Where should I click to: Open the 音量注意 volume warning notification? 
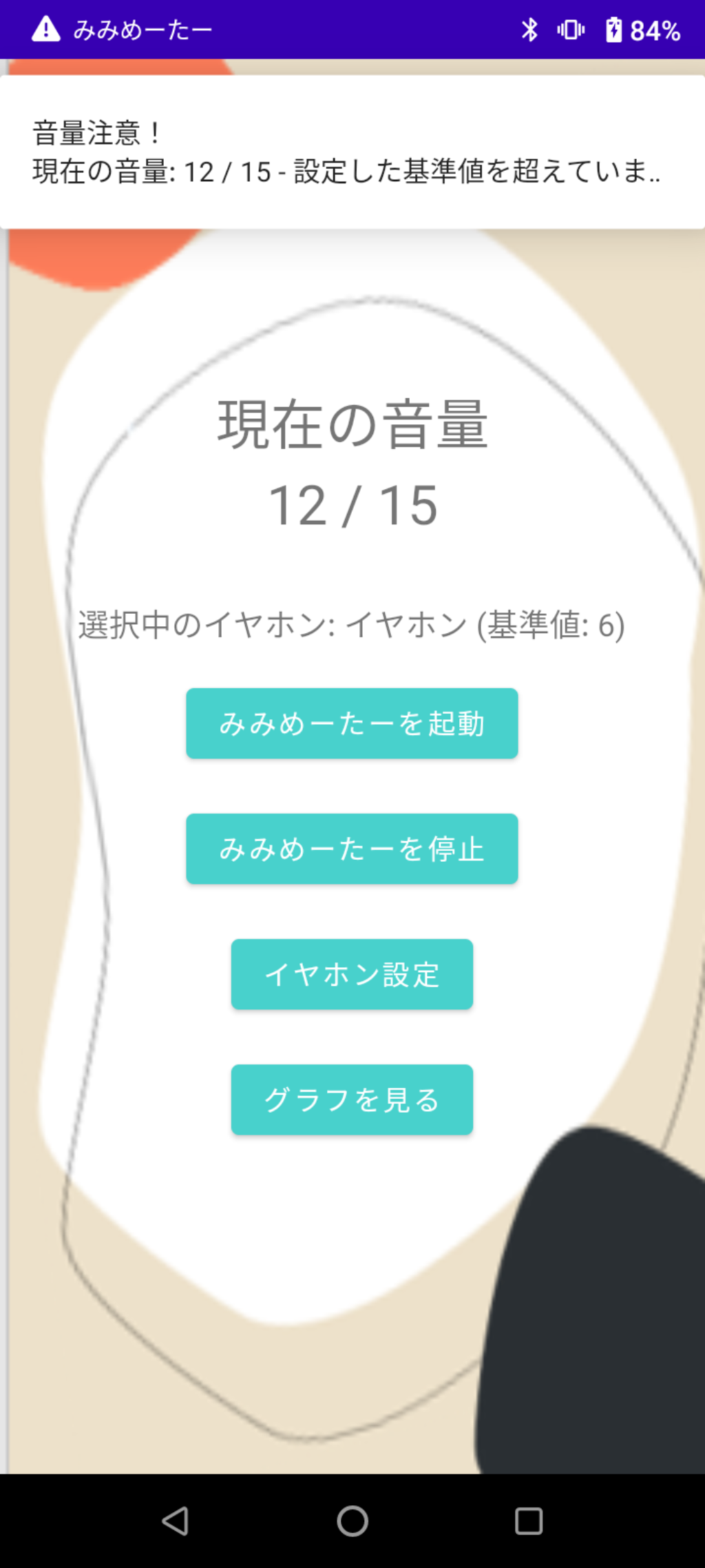351,152
